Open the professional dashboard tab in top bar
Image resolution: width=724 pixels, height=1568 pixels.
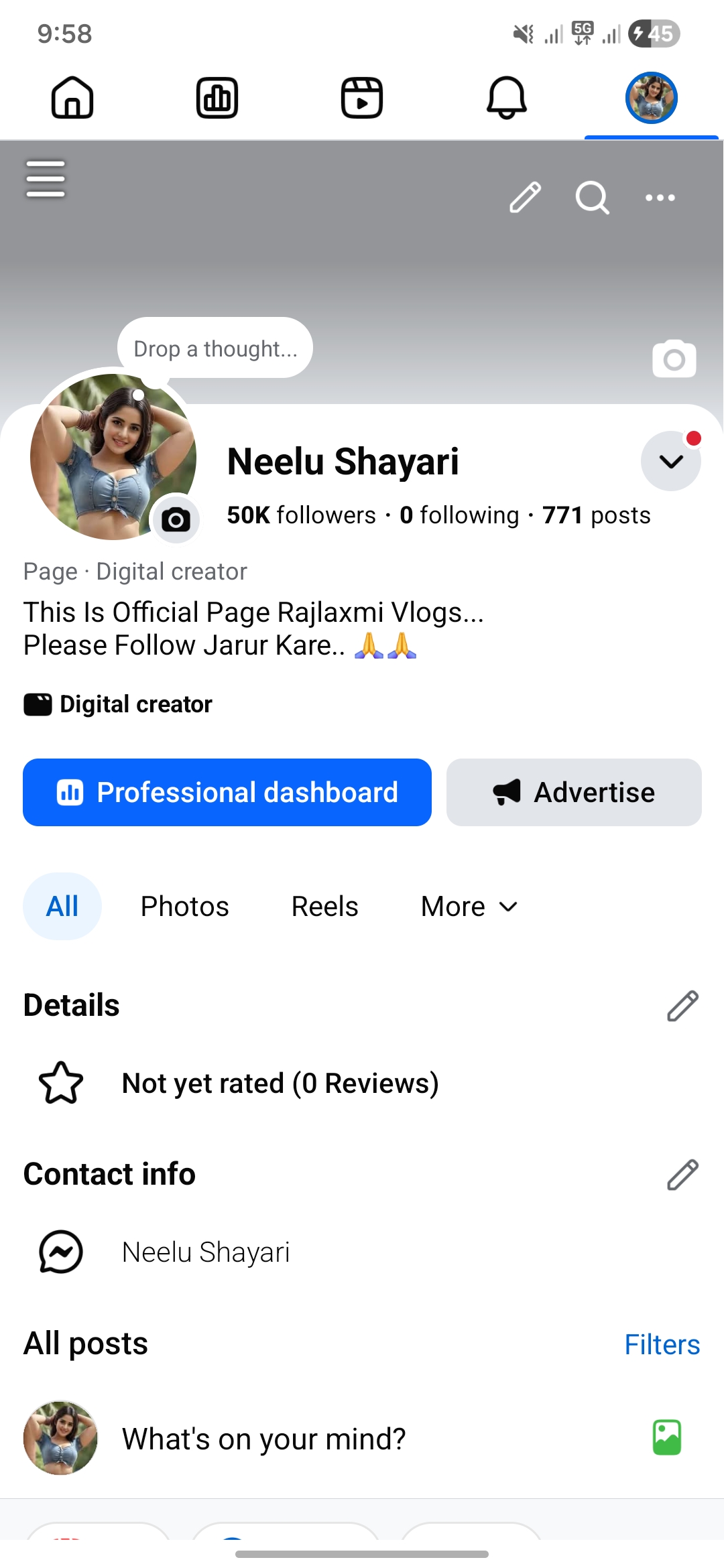[x=217, y=98]
